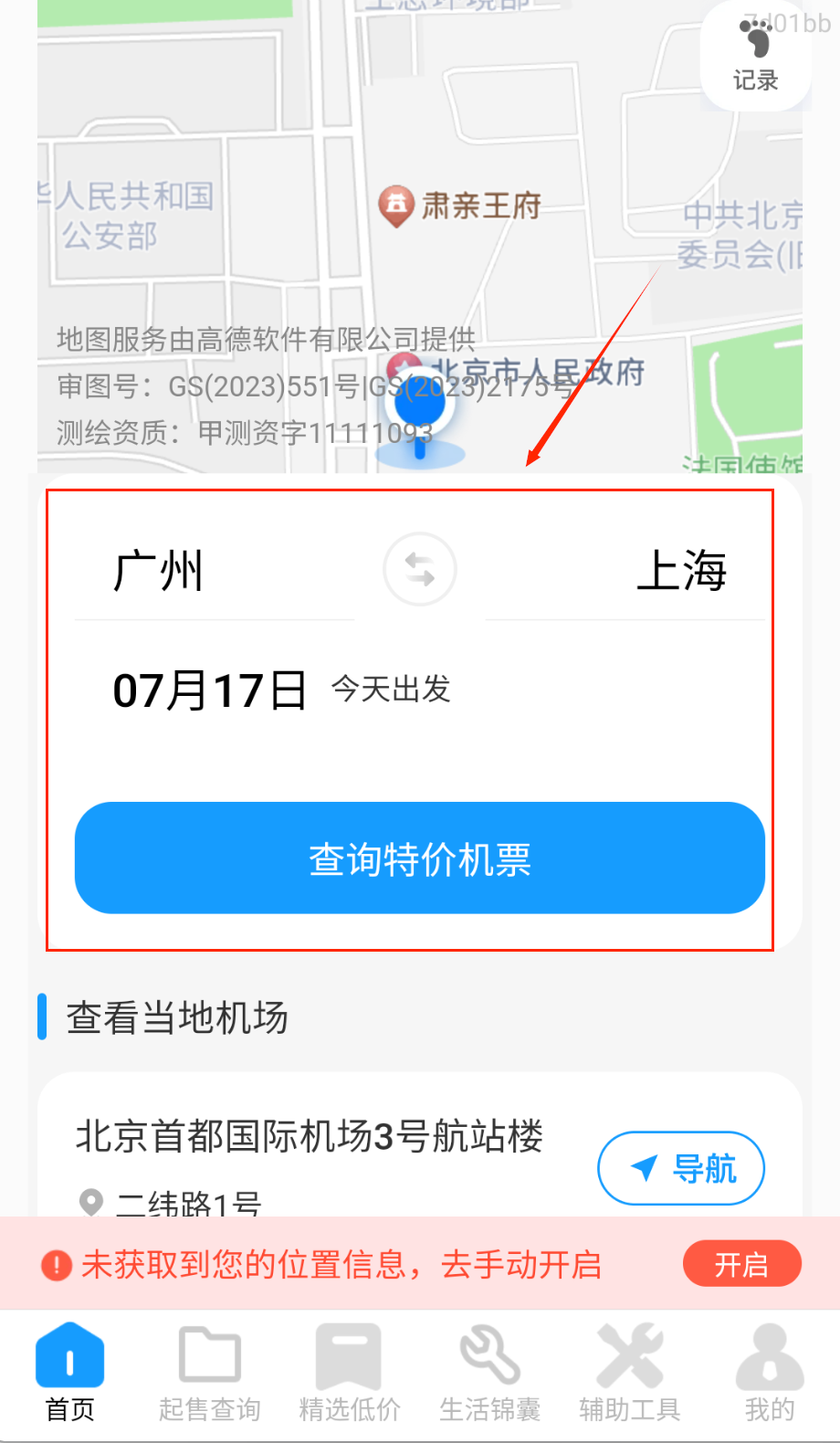Tap 开启 to enable location access
Screen dimensions: 840x1443
[x=741, y=1265]
